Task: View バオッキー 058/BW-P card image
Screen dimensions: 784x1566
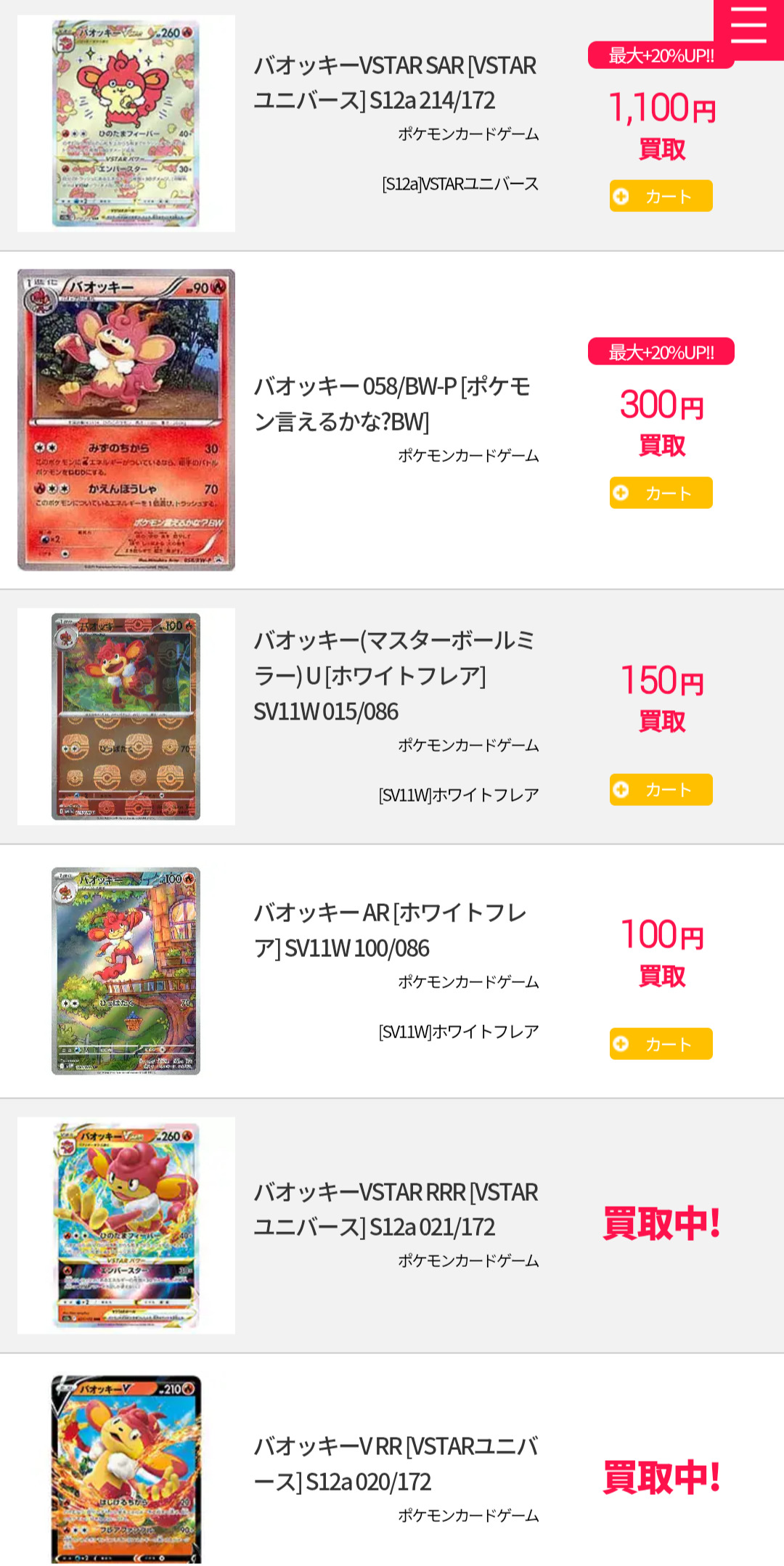Action: 126,420
